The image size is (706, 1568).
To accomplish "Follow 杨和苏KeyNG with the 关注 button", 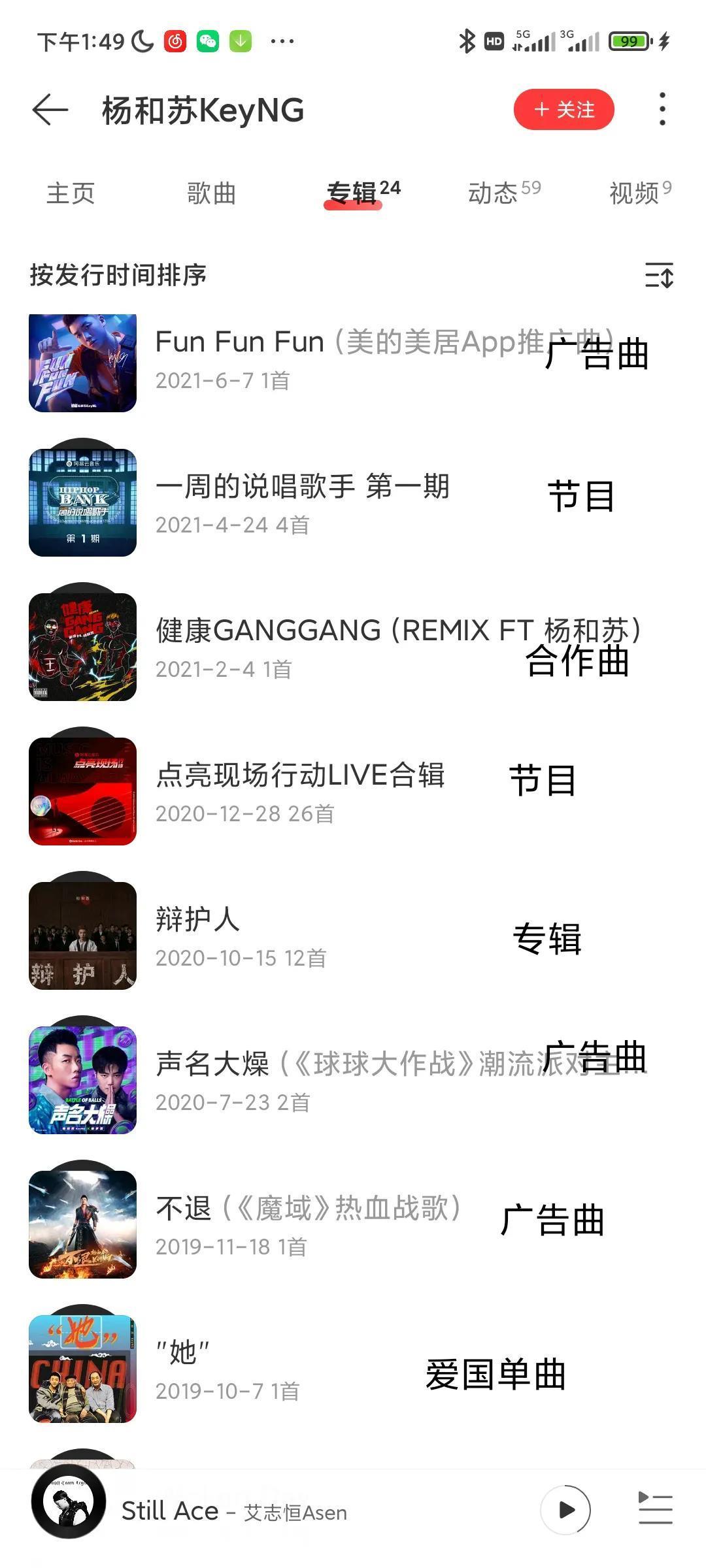I will click(x=563, y=109).
